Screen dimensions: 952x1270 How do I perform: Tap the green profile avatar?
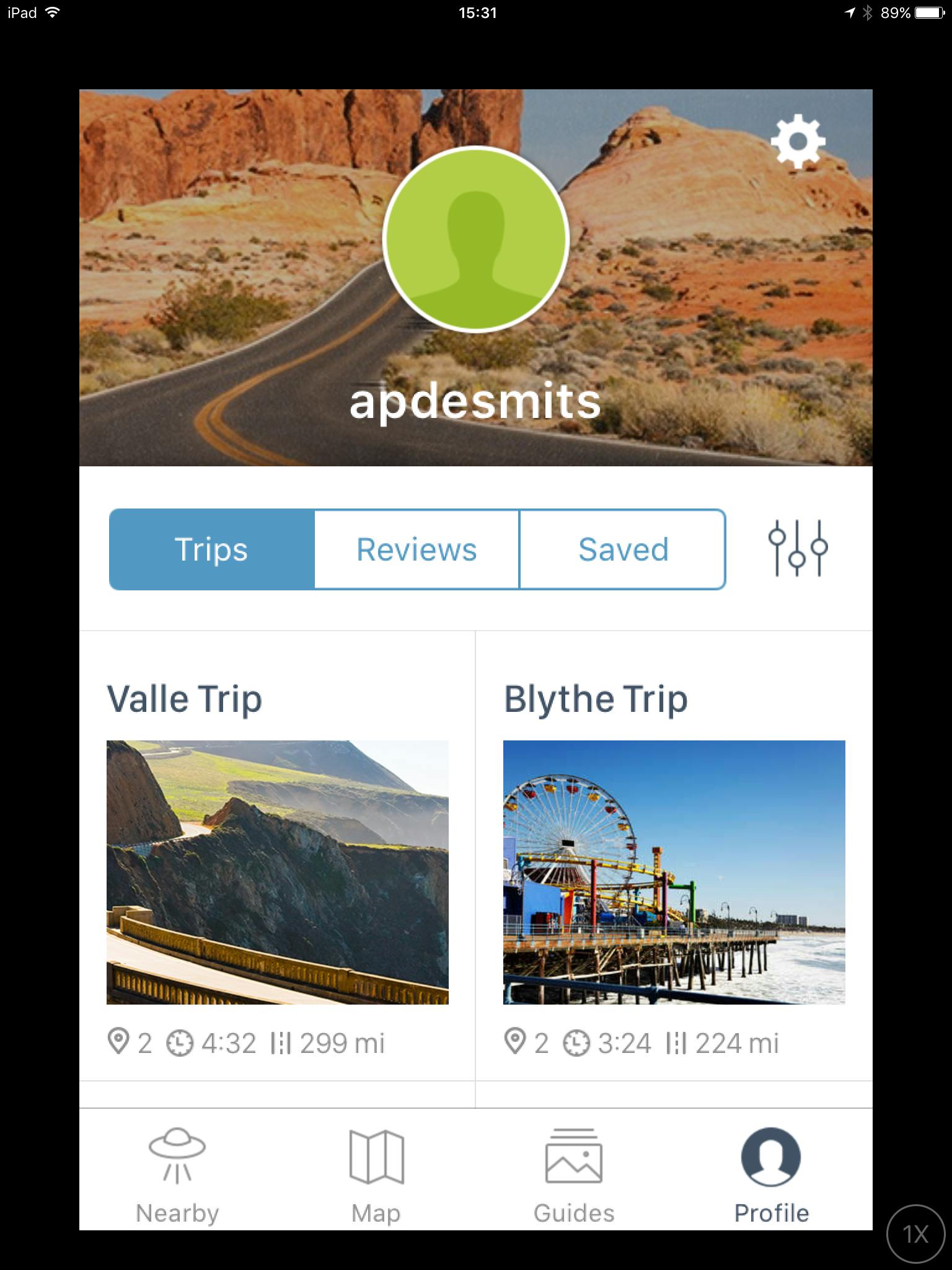point(475,239)
